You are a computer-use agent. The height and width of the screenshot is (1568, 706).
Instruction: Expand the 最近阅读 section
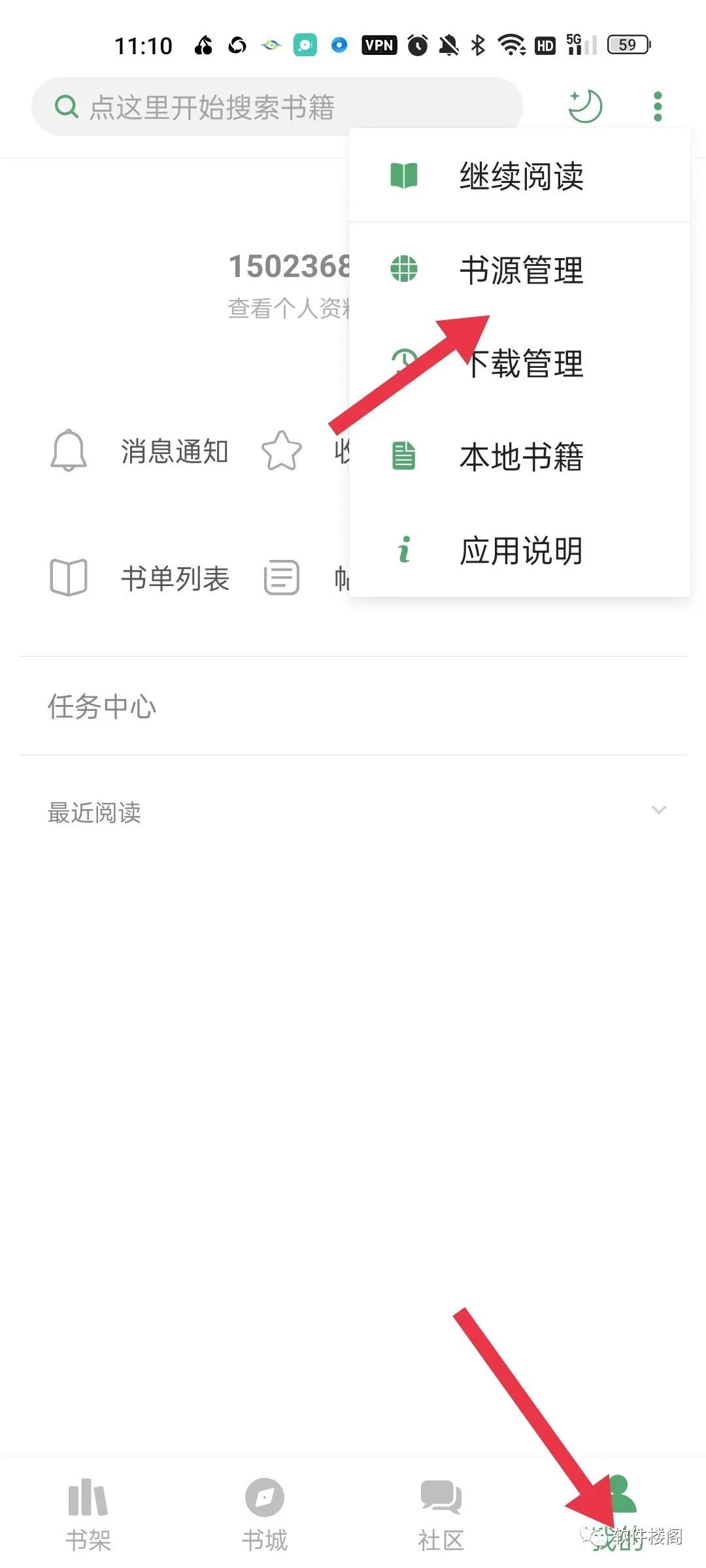(x=658, y=811)
